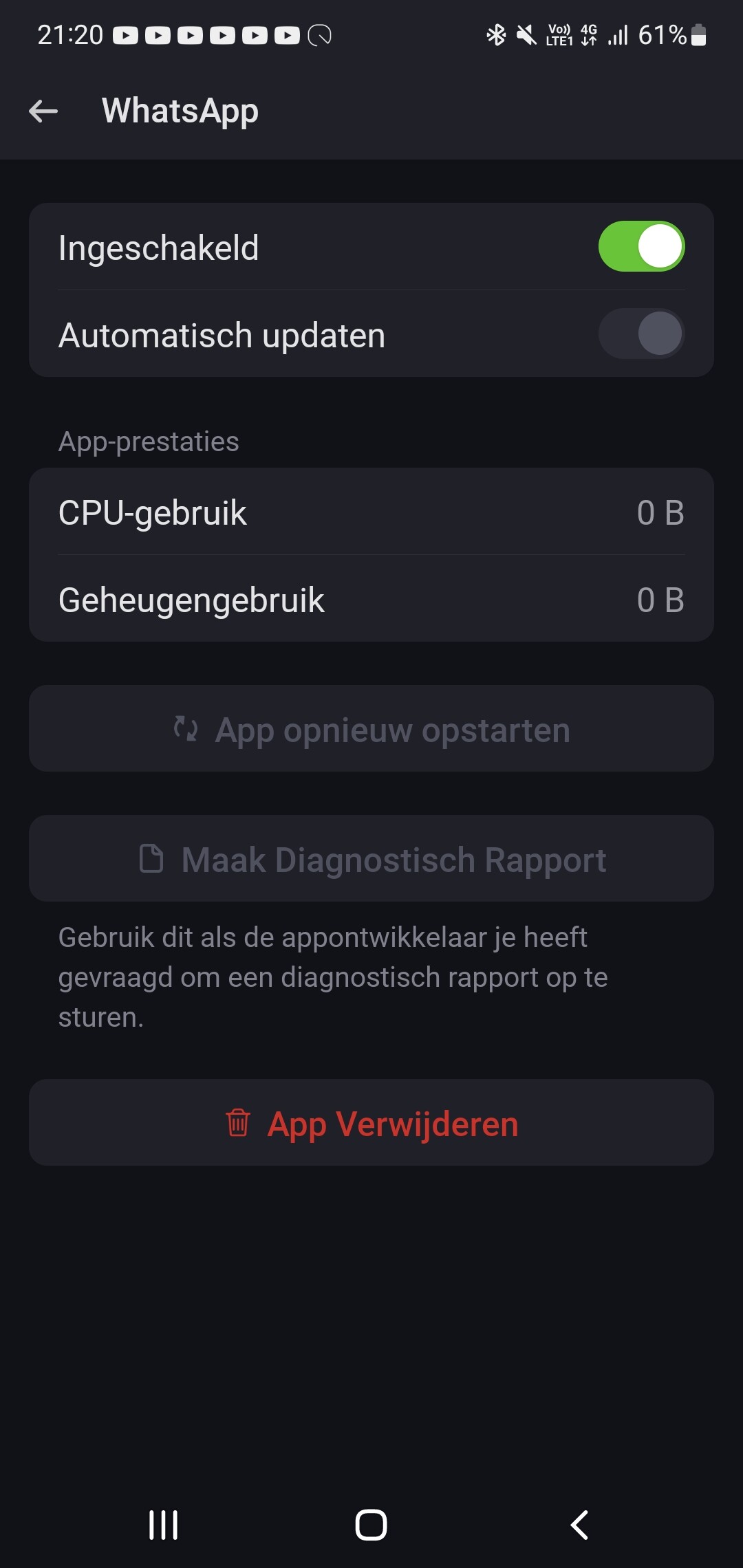Open recent apps from navigation bar
743x1568 pixels.
[x=164, y=1525]
